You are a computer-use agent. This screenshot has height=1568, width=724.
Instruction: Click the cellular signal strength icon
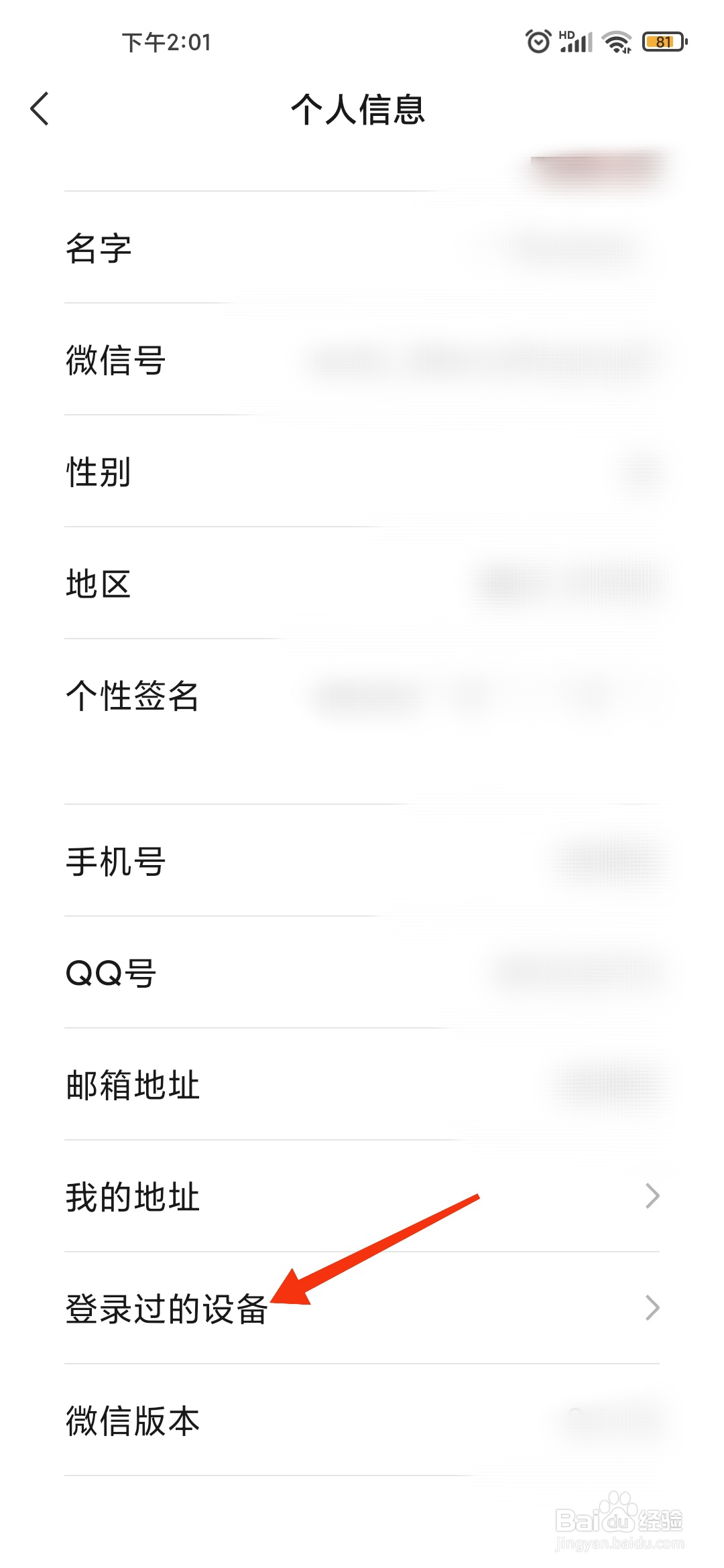pyautogui.click(x=578, y=42)
